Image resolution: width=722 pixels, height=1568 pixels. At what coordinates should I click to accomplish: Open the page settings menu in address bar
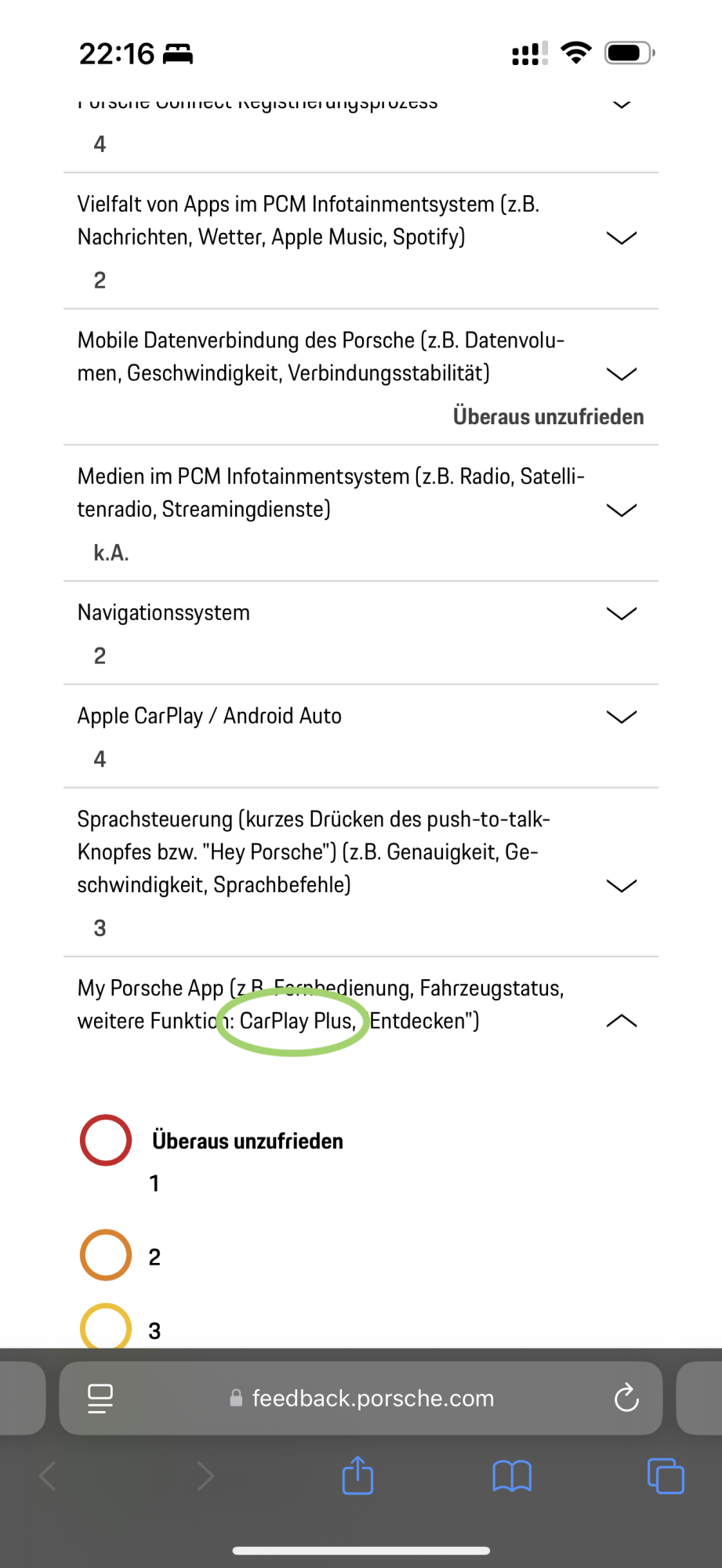(100, 1398)
